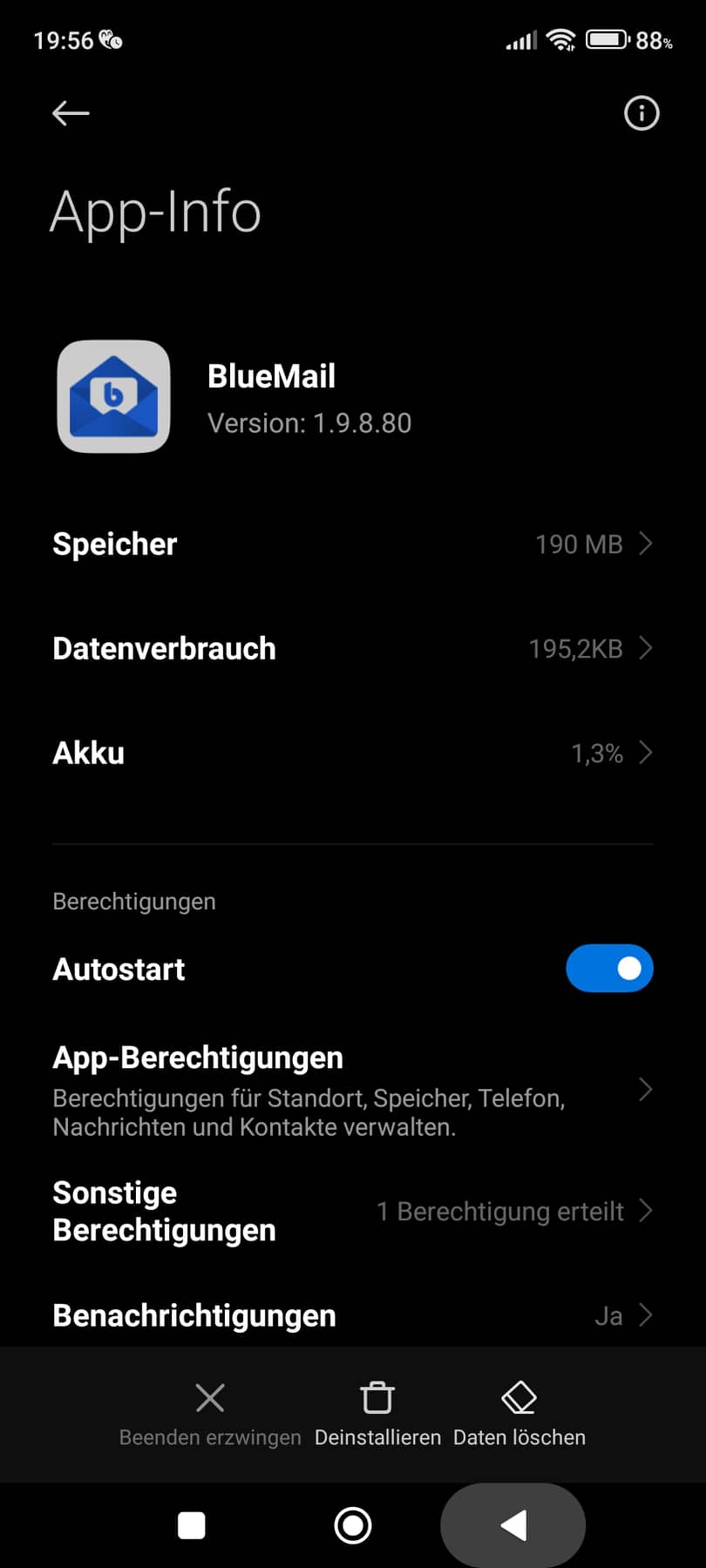Screen dimensions: 706x1568
Task: View Datenverbrauch data usage
Action: coord(352,649)
